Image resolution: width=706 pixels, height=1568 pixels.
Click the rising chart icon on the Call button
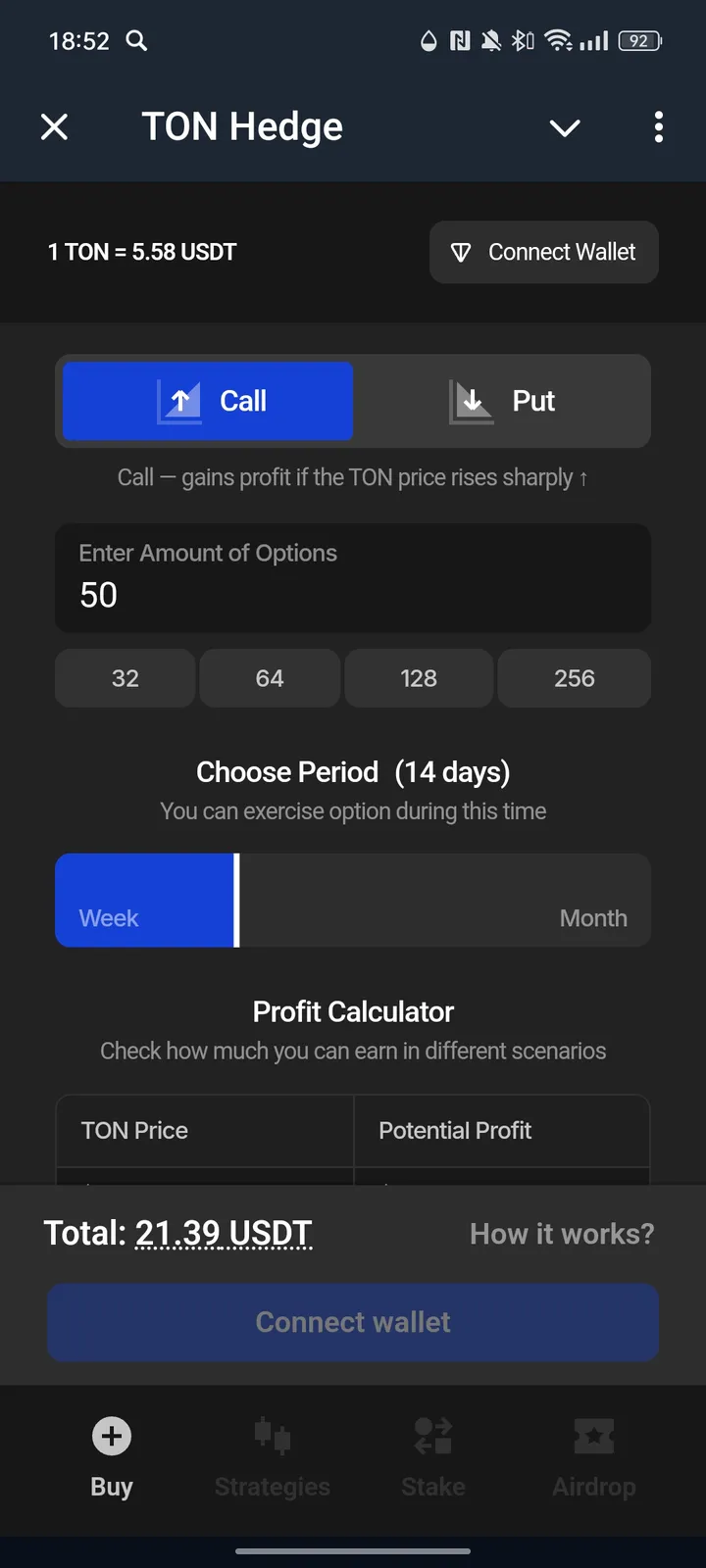coord(180,401)
